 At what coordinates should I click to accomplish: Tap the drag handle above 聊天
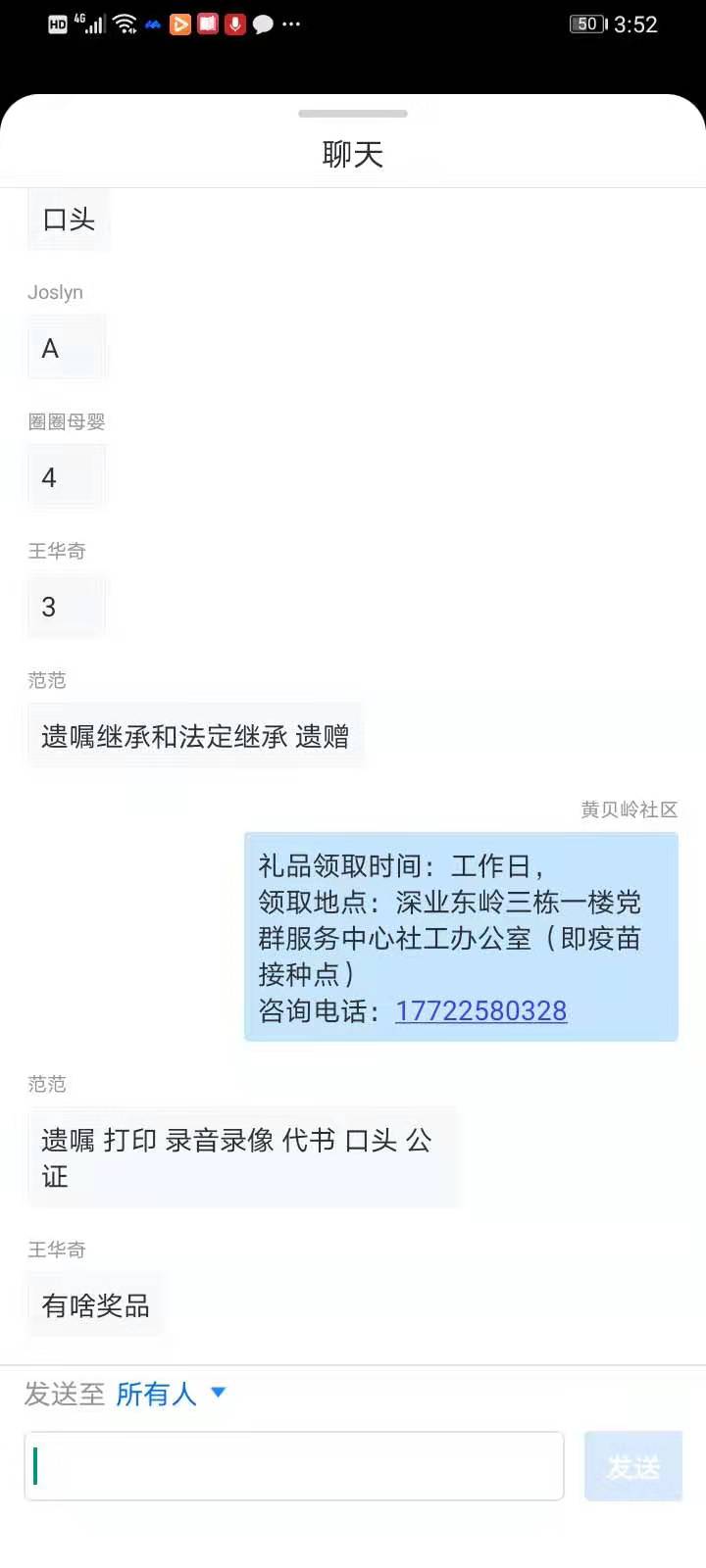coord(353,114)
